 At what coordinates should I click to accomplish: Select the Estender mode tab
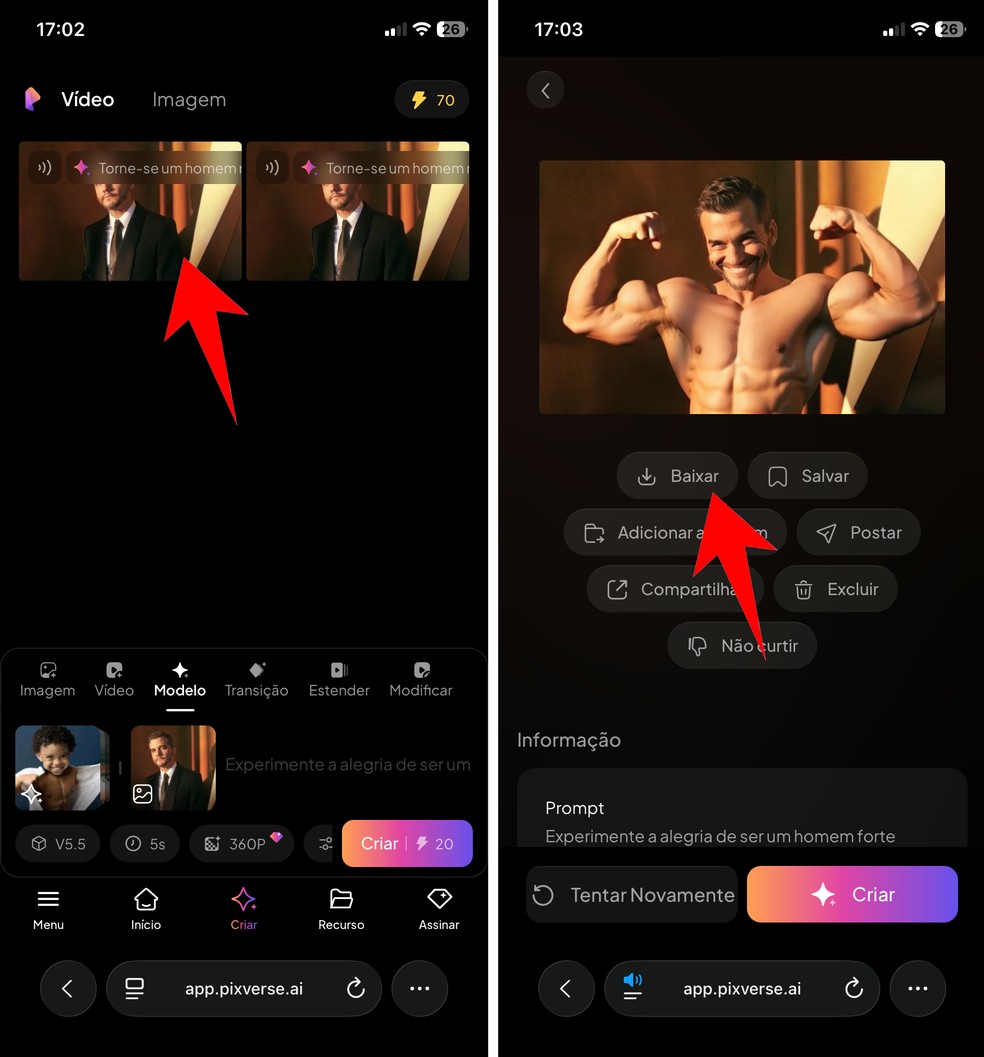tap(339, 679)
